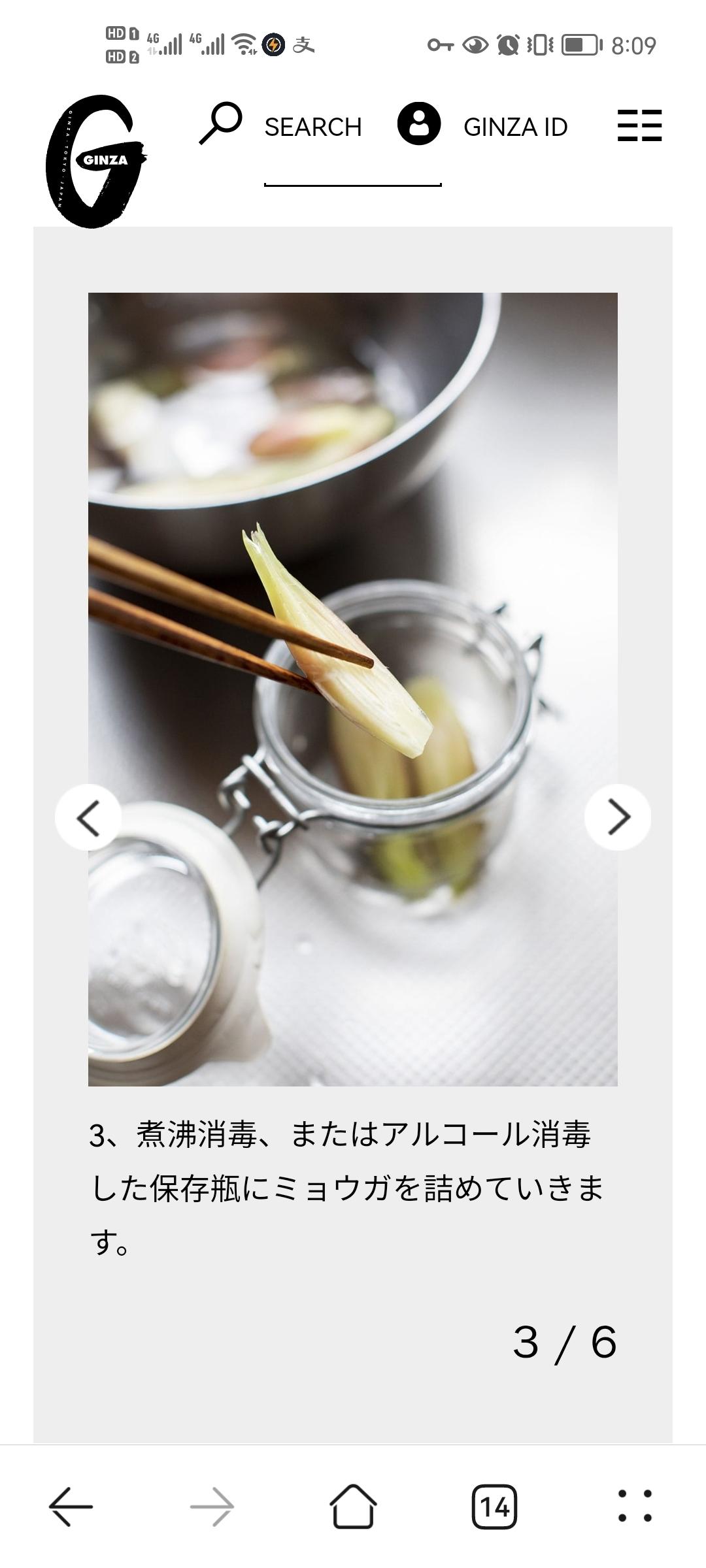
Task: Go back in the browser
Action: (71, 1507)
